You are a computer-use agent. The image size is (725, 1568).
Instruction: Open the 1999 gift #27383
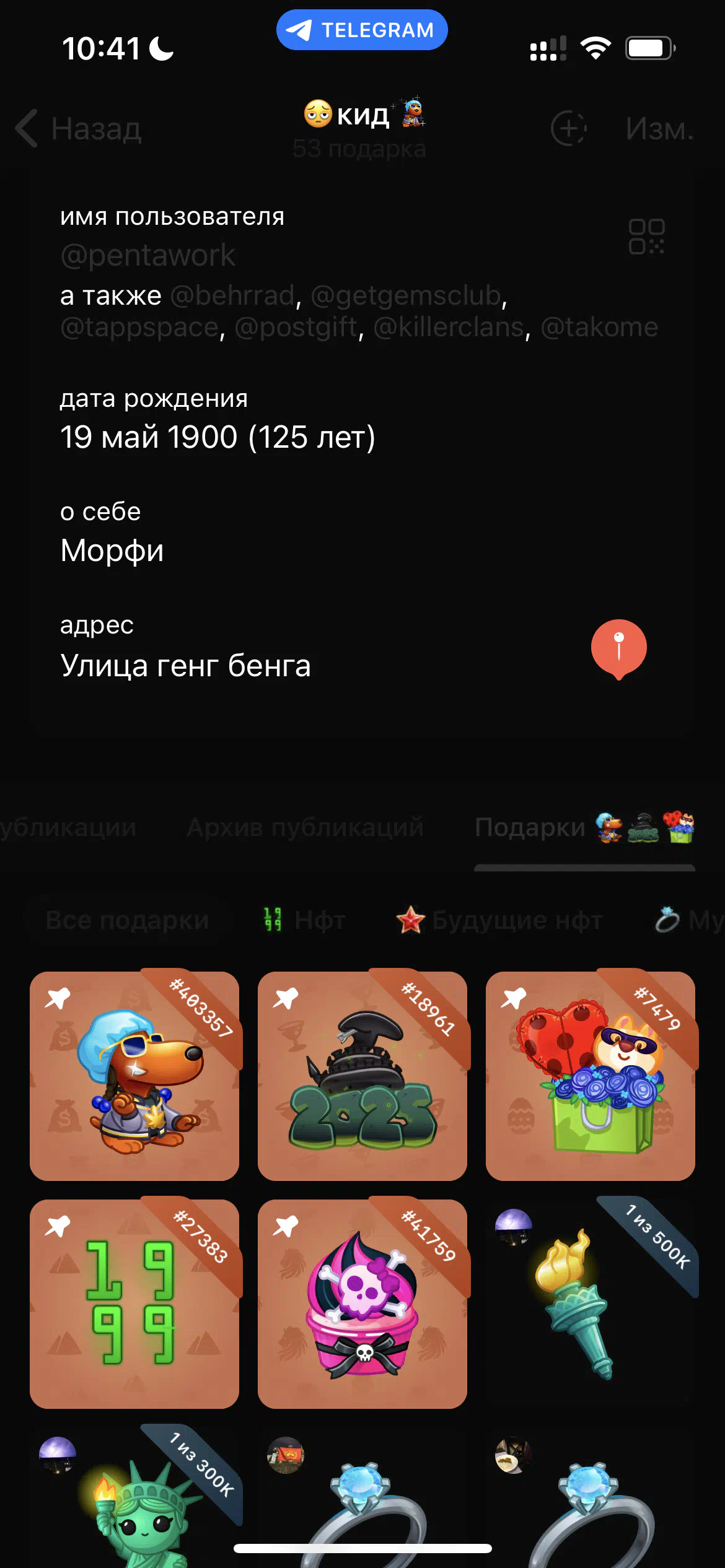click(x=134, y=1304)
